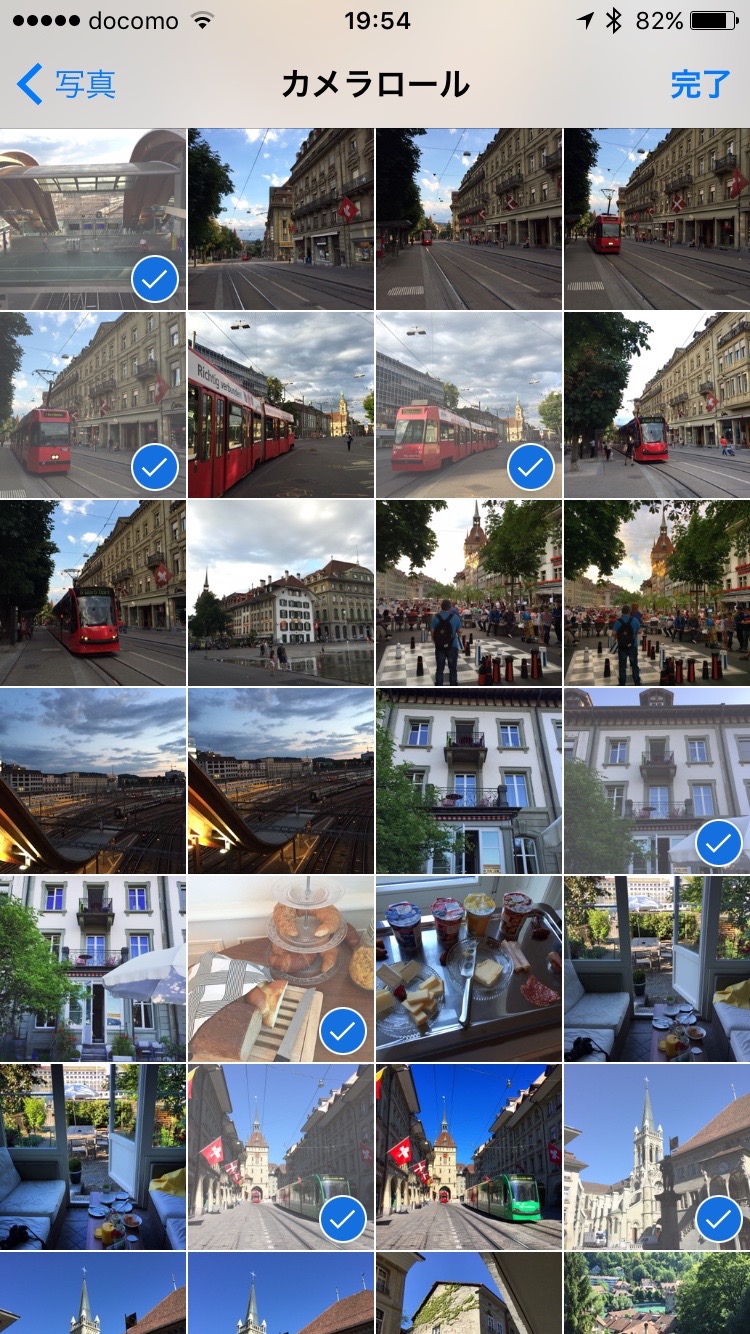Select the white building by wet plaza photo

tap(280, 593)
